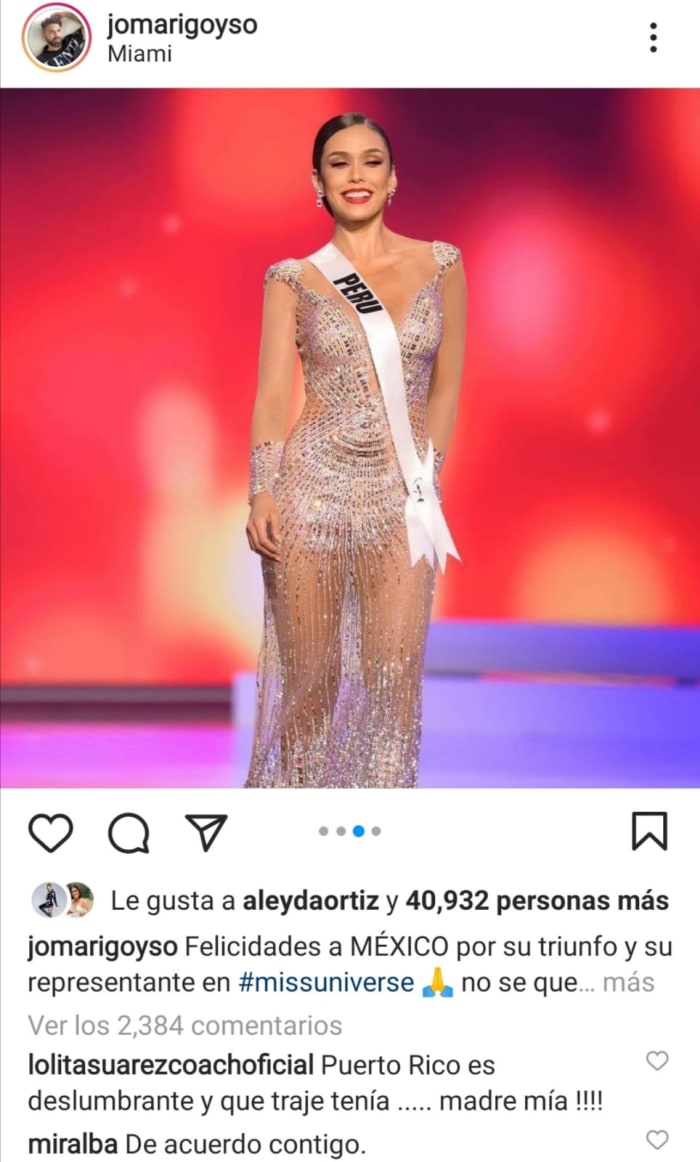This screenshot has height=1162, width=700.
Task: Open the post's three-dot overflow menu
Action: pos(653,37)
